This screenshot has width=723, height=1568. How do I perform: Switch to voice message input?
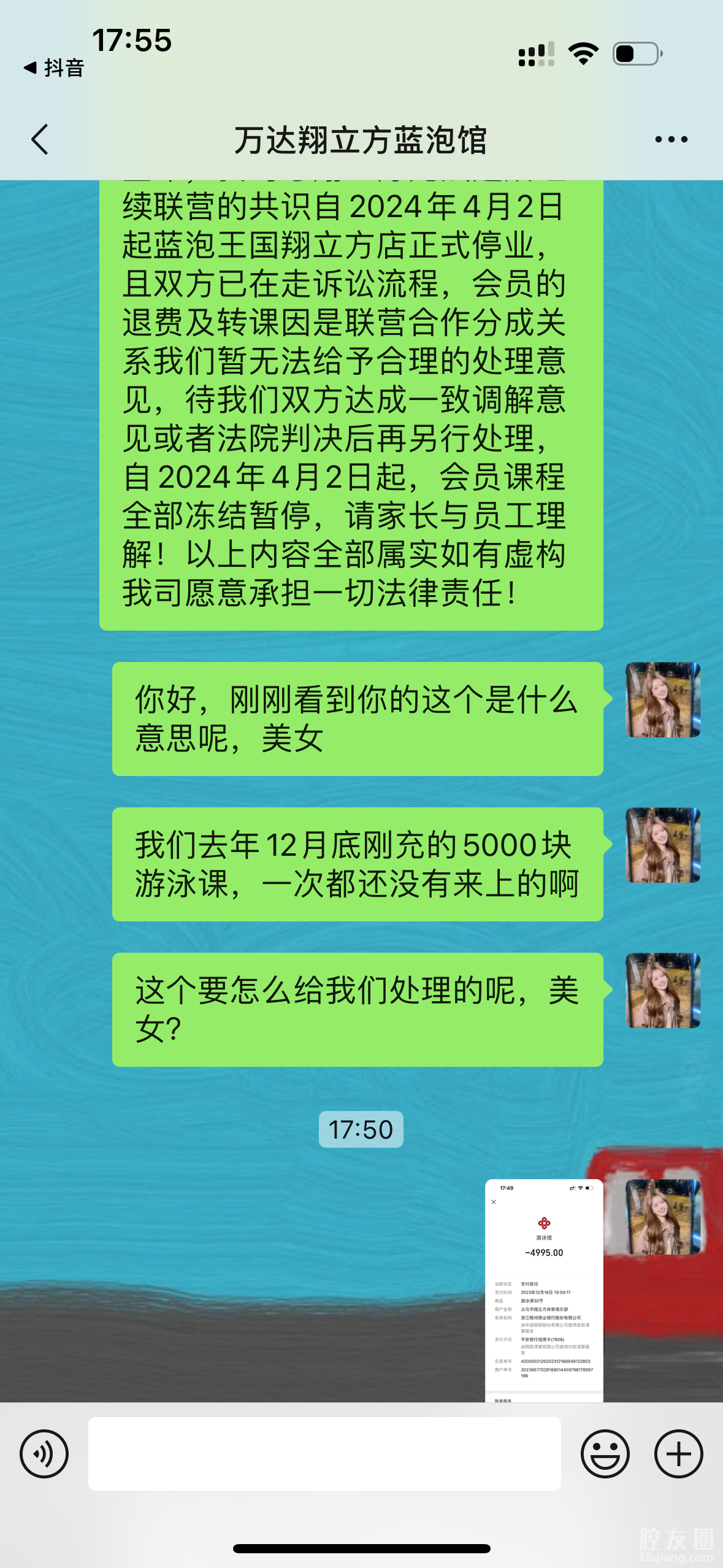pos(44,1453)
